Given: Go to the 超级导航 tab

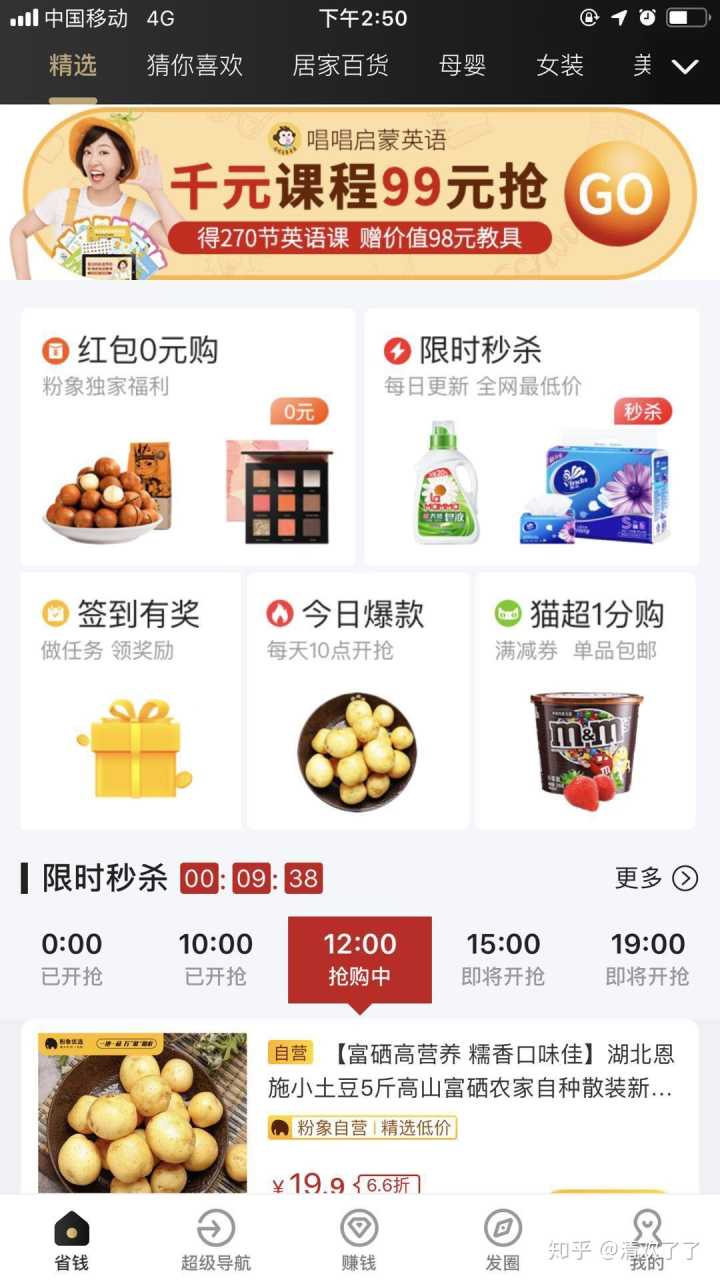Looking at the screenshot, I should 215,1240.
